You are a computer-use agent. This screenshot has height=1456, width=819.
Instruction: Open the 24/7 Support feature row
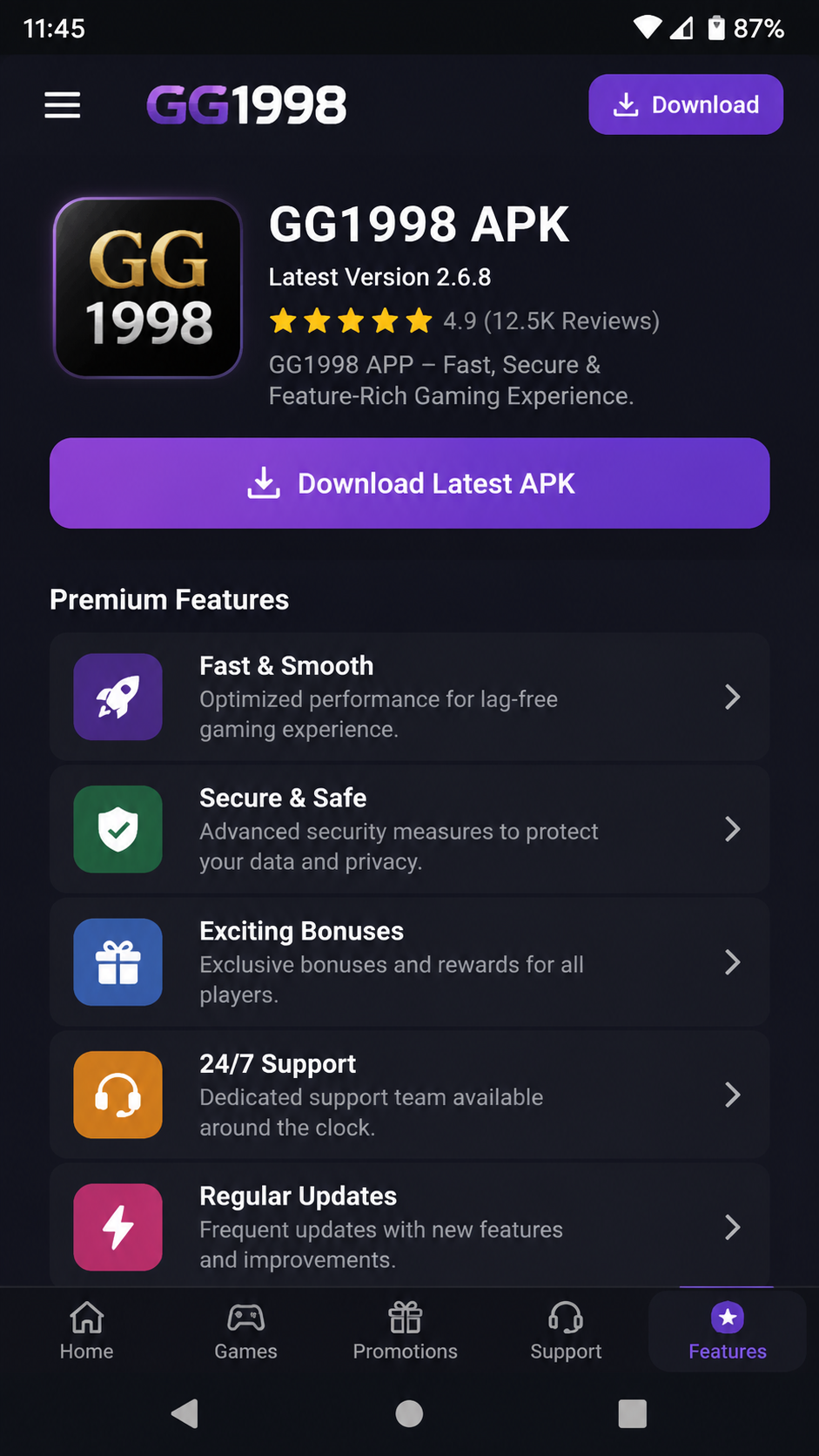pyautogui.click(x=409, y=1095)
